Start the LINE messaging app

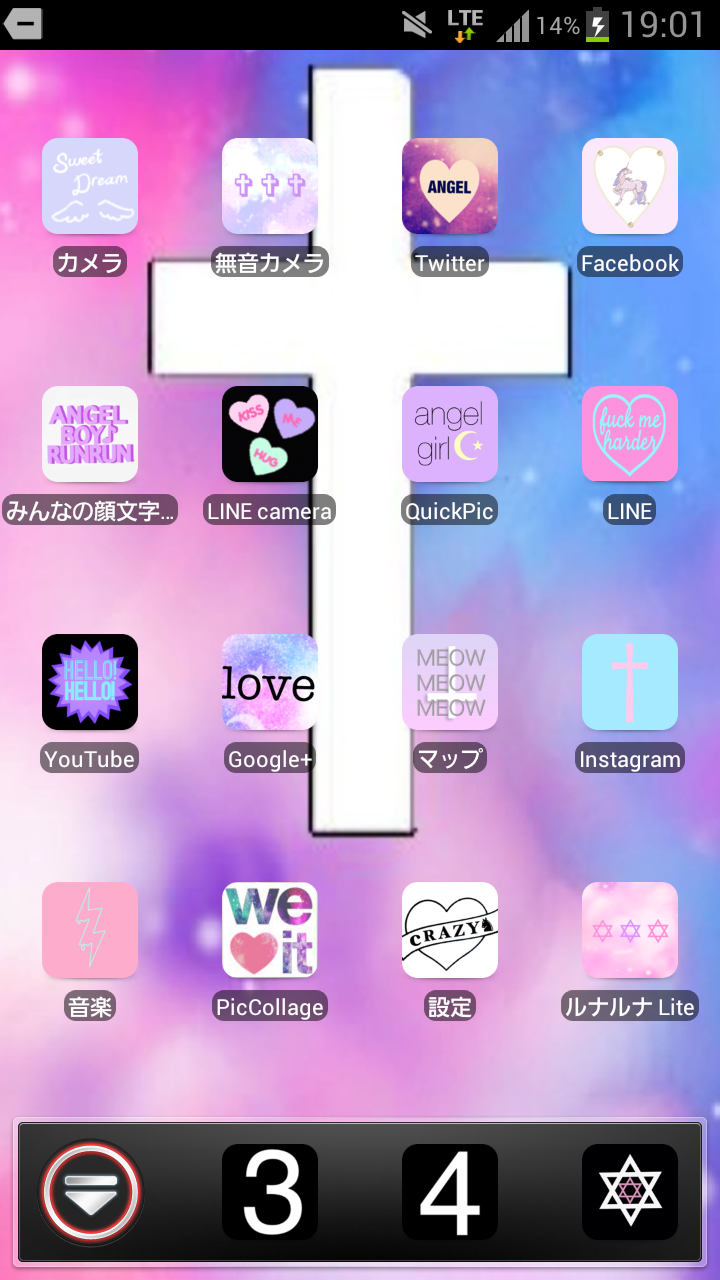[x=629, y=434]
